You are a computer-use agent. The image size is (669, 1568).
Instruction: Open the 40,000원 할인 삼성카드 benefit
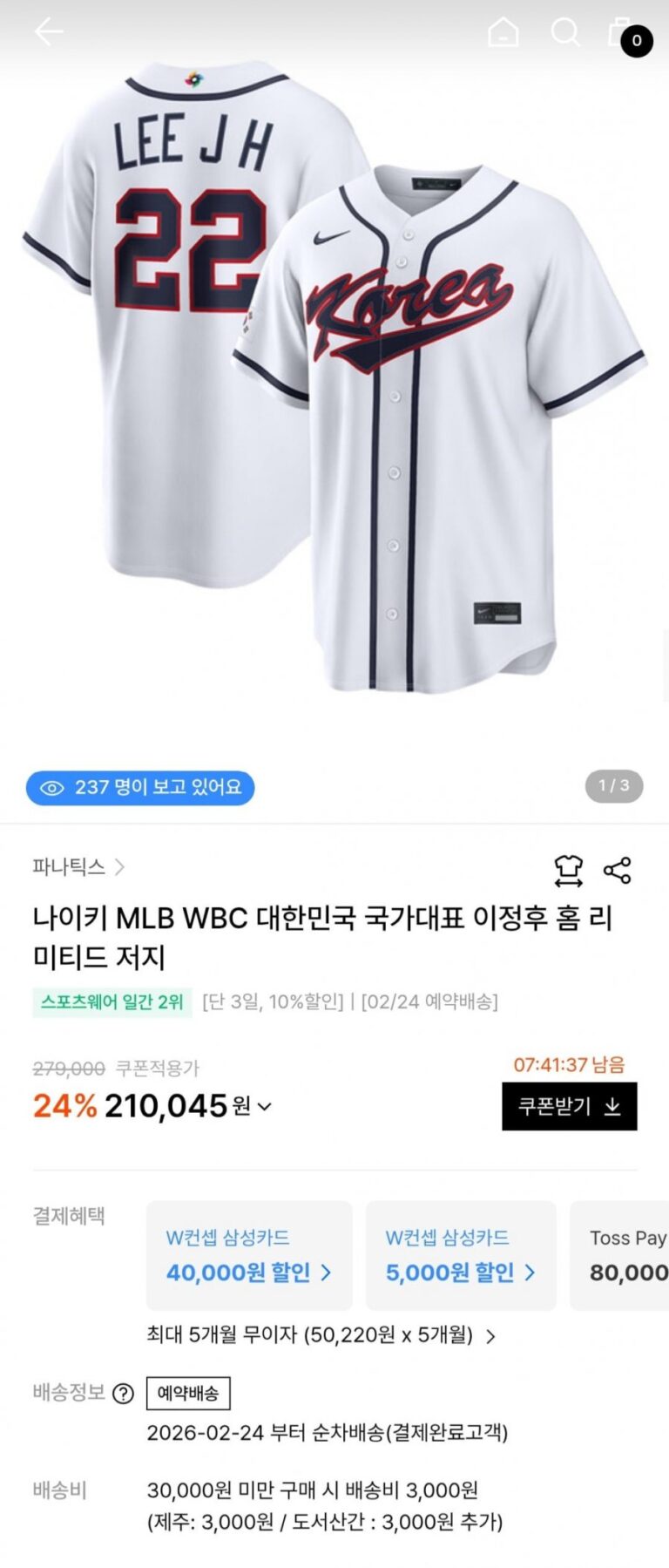coord(249,1256)
